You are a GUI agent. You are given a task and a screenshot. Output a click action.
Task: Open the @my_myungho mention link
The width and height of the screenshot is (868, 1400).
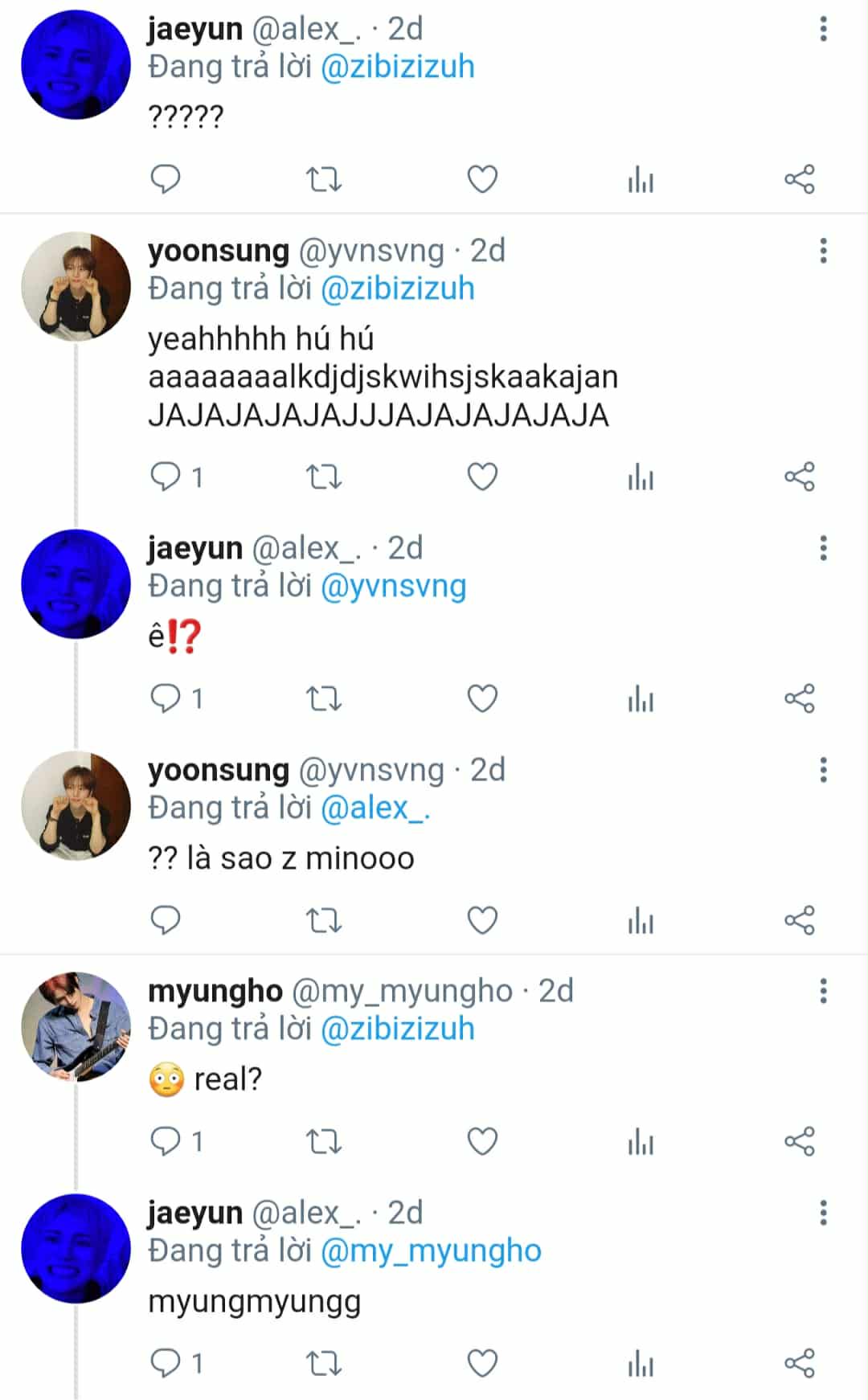point(431,1251)
